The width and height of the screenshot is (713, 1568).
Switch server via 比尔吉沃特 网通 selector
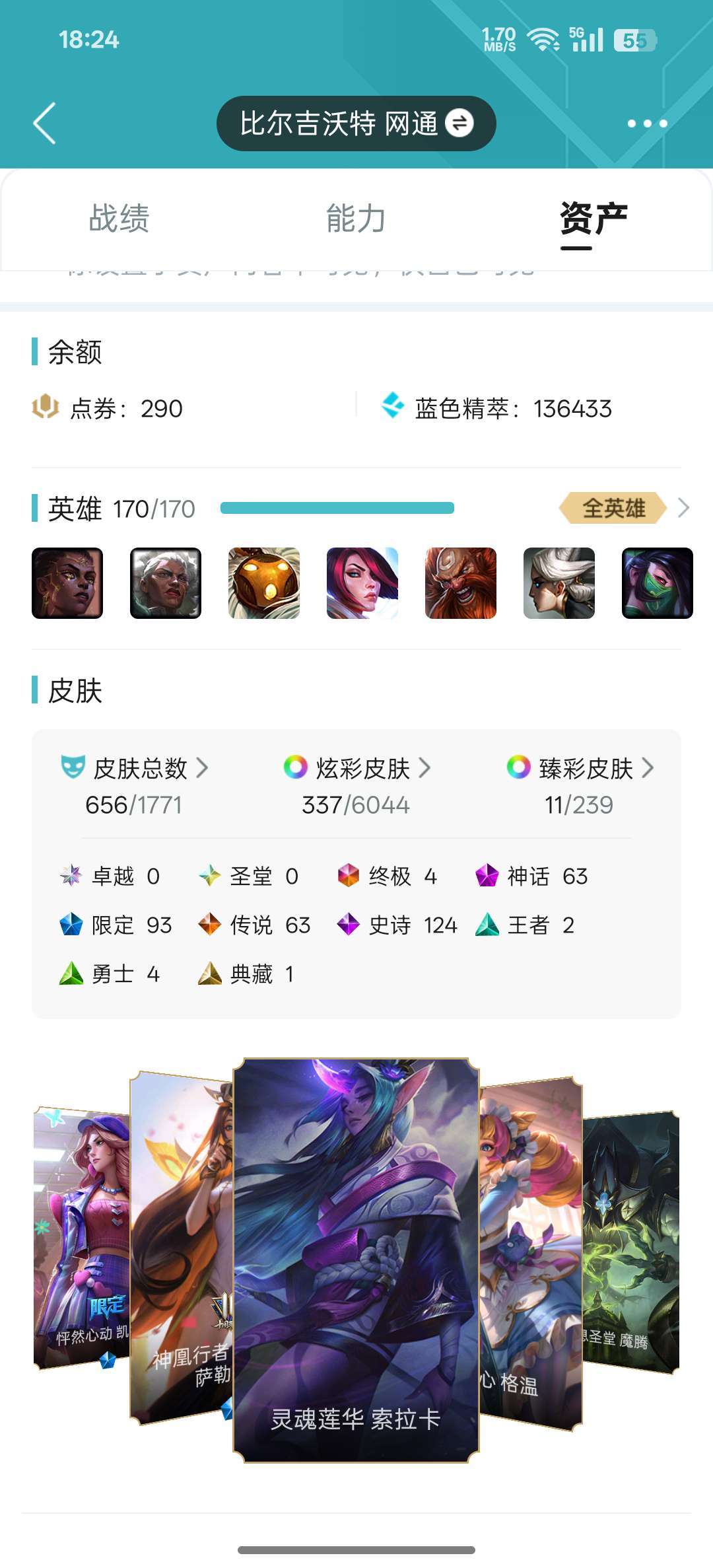tap(356, 124)
